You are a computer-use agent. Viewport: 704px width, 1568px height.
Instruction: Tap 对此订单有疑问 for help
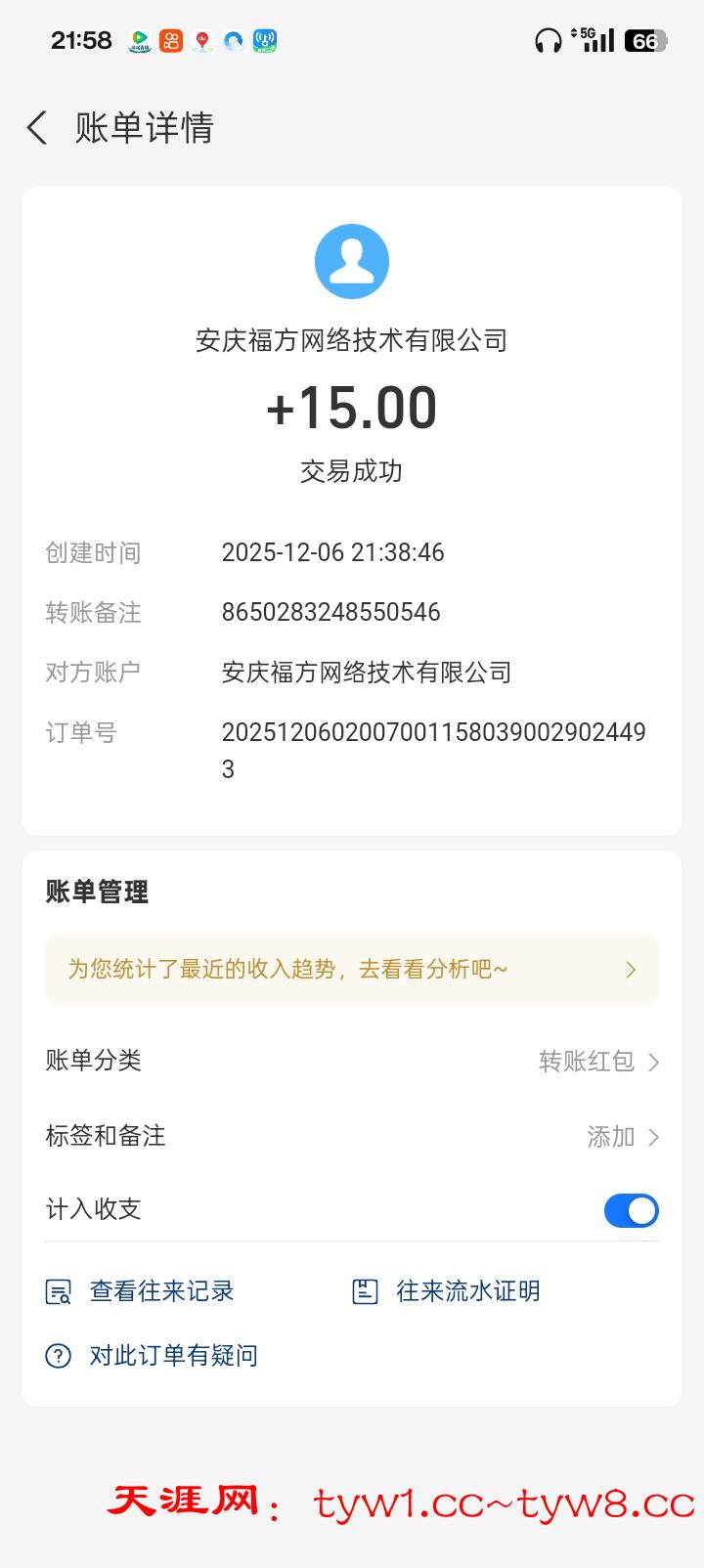pyautogui.click(x=153, y=1356)
